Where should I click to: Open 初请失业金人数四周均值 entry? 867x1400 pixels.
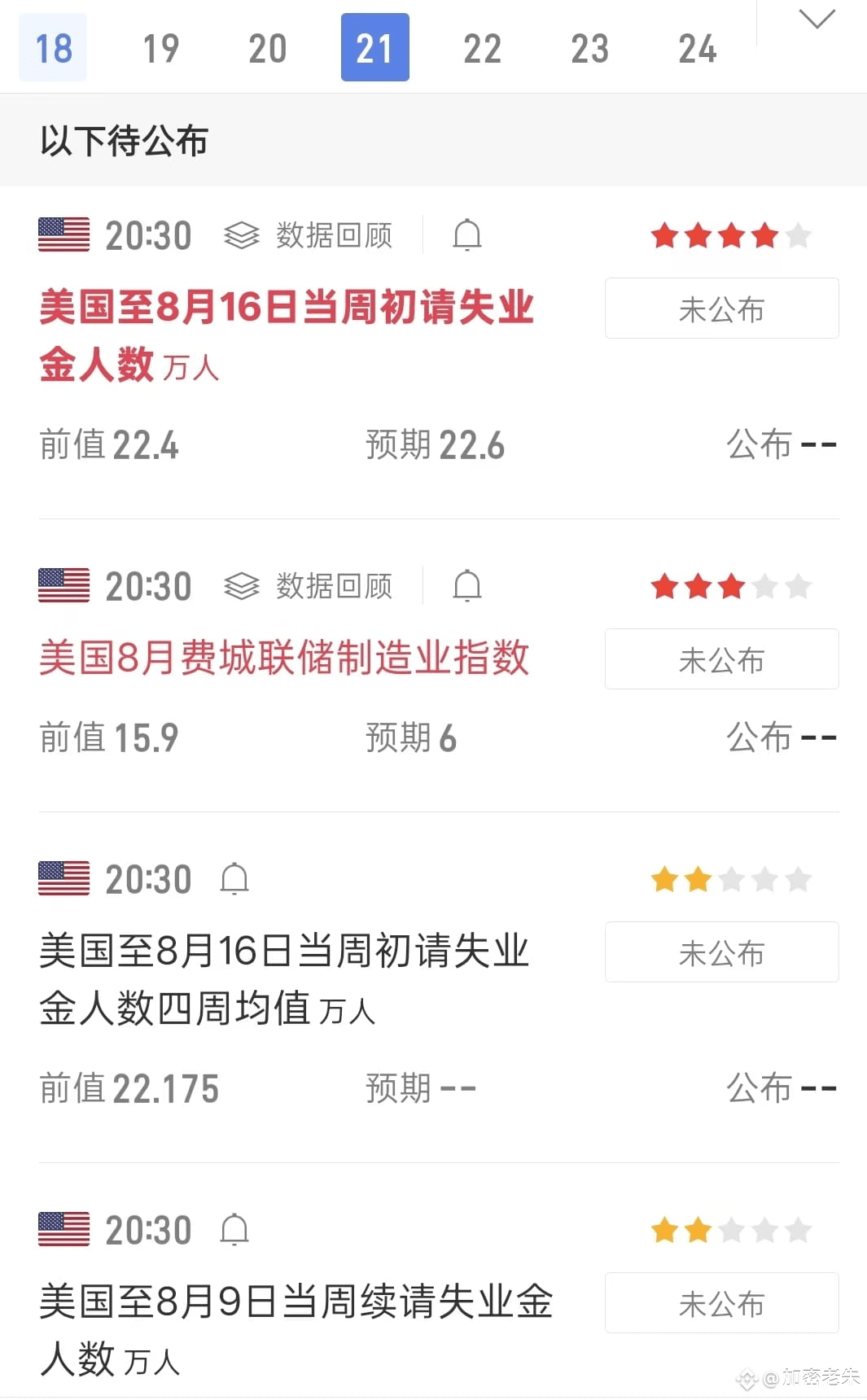[284, 979]
